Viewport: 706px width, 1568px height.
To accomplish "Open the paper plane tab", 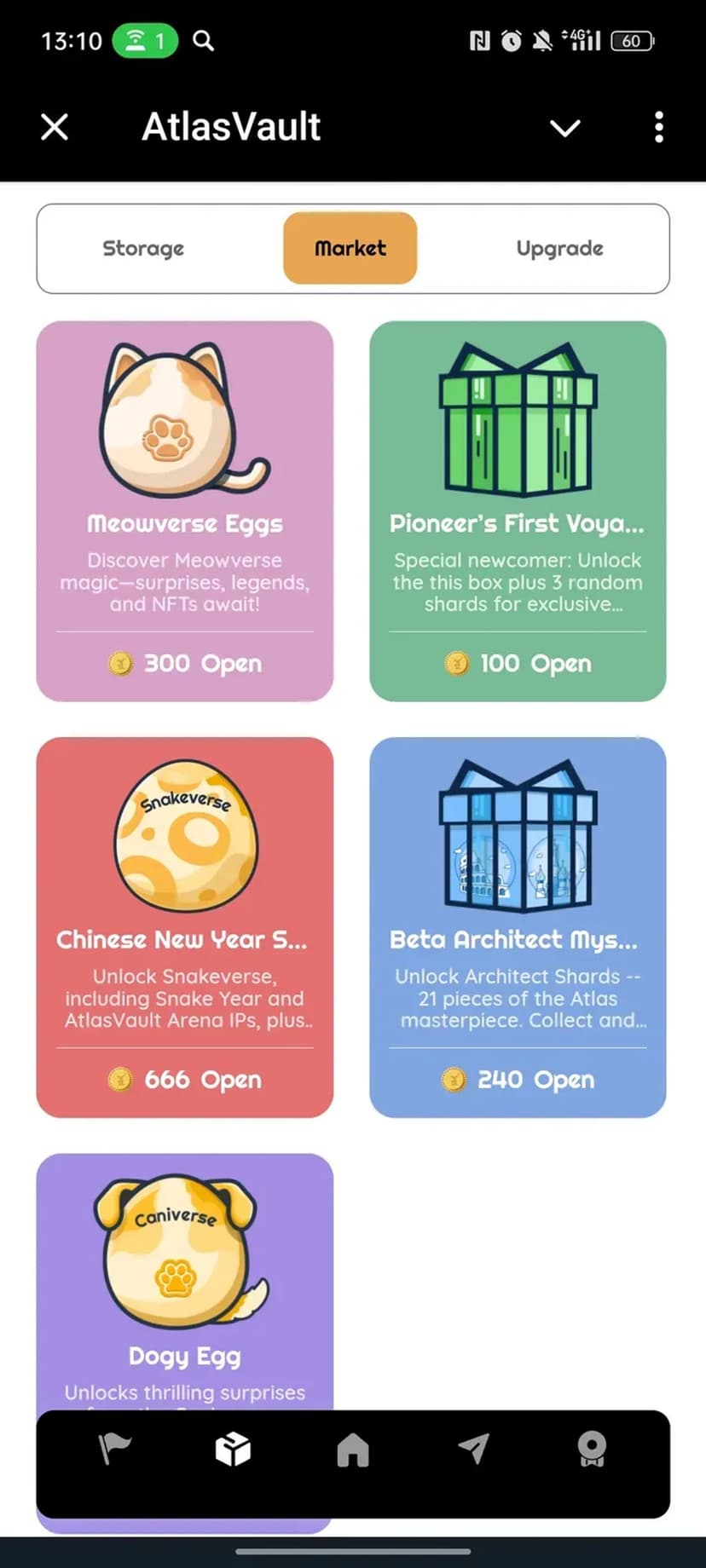I will tap(473, 1449).
